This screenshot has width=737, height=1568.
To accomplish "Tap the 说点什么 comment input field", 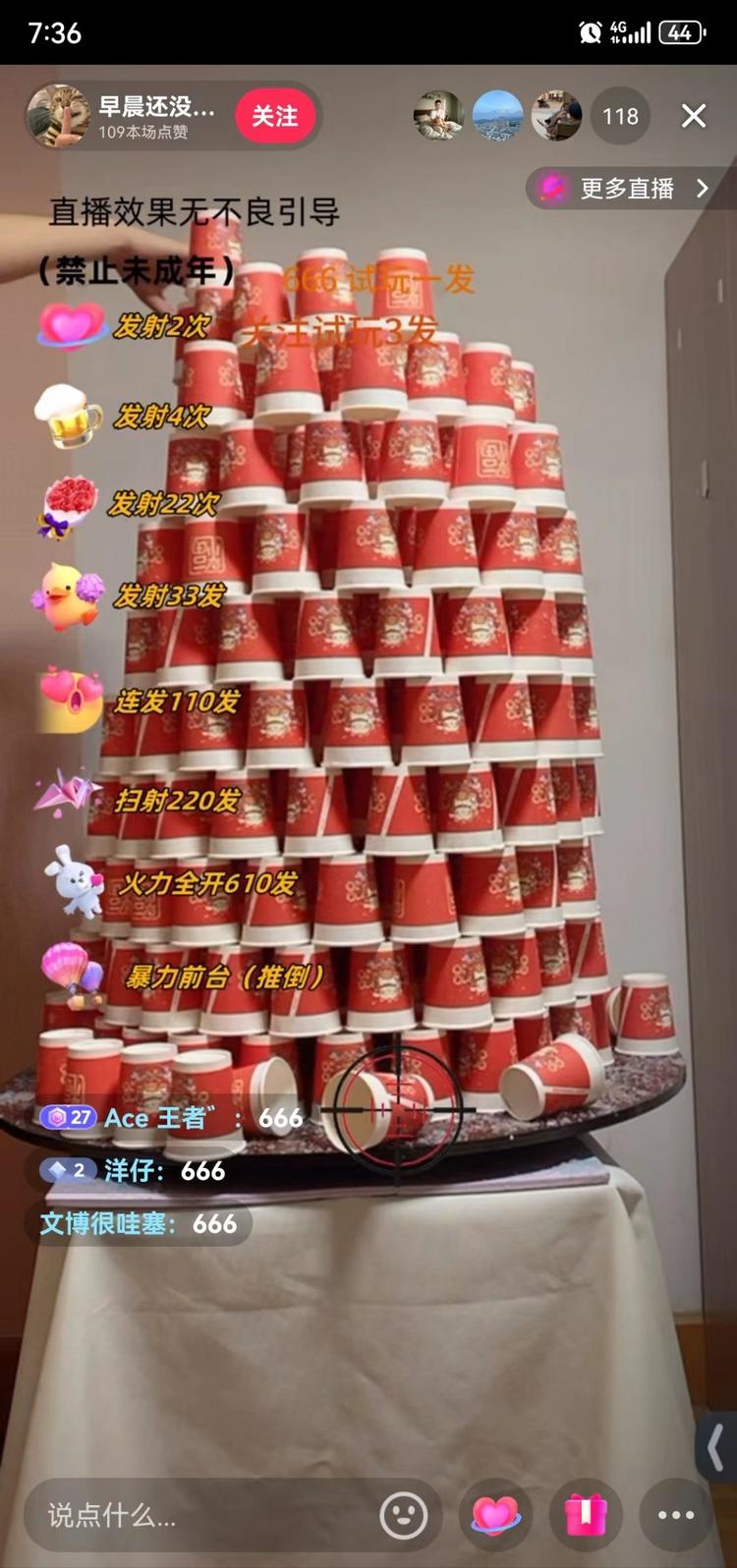I will [197, 1514].
